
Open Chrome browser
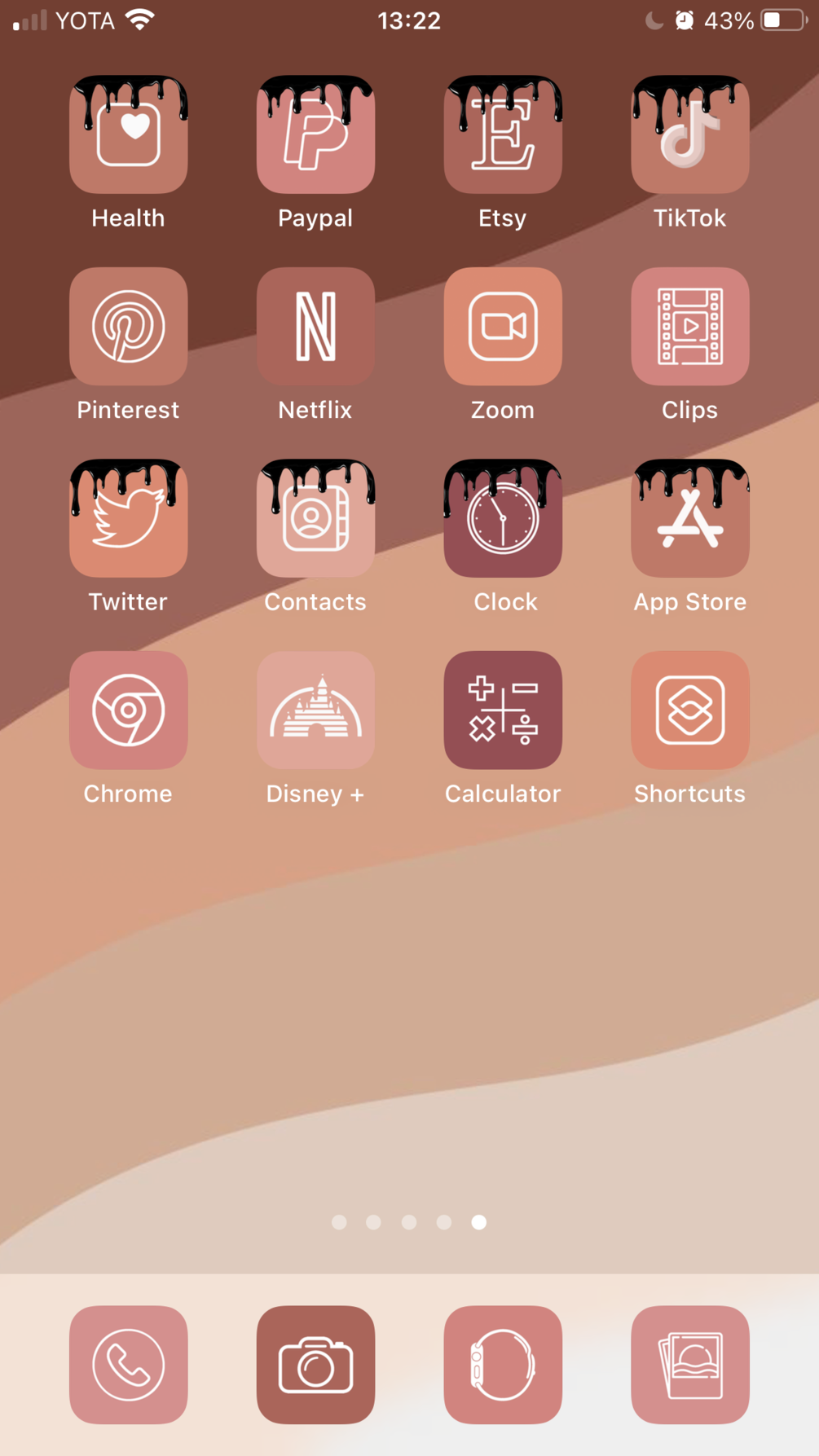click(x=128, y=710)
